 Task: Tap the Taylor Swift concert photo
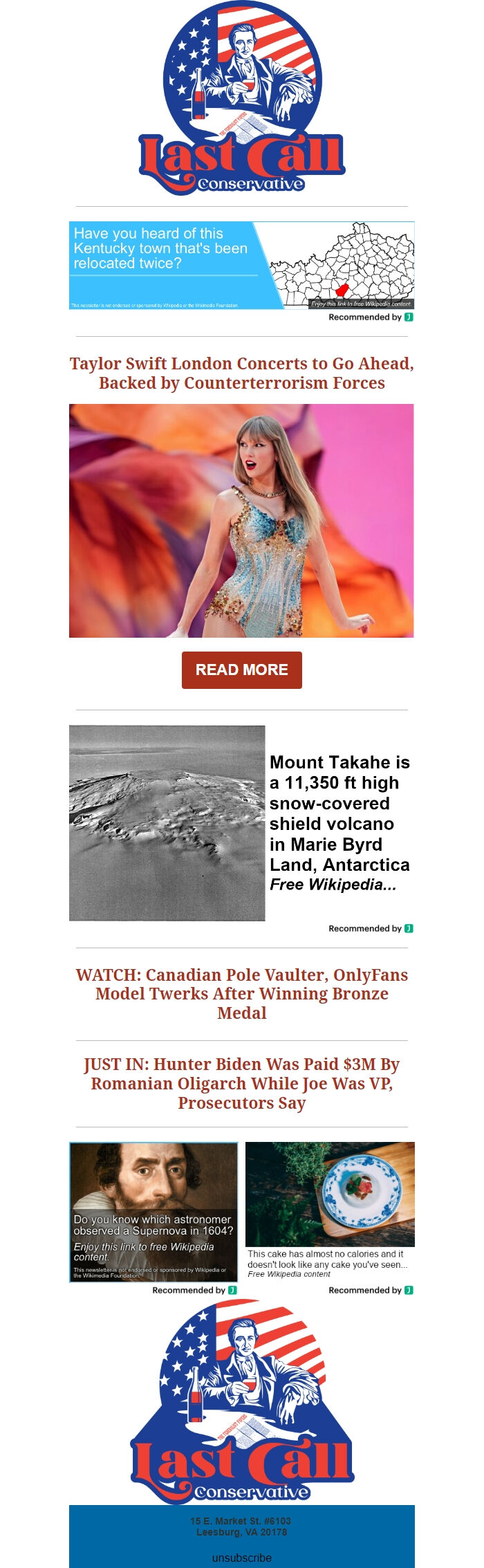[241, 520]
